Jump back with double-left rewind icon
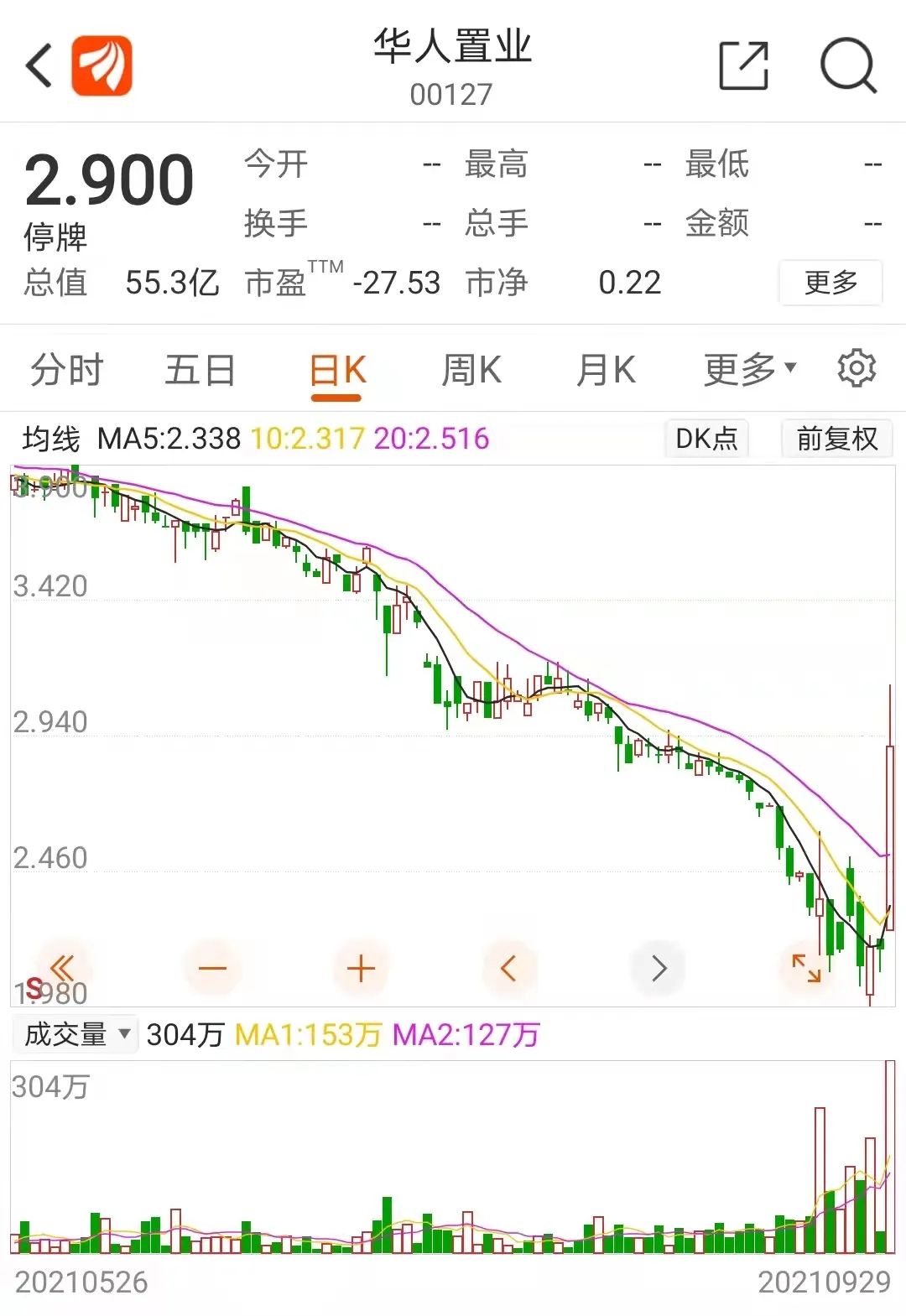 click(x=63, y=968)
